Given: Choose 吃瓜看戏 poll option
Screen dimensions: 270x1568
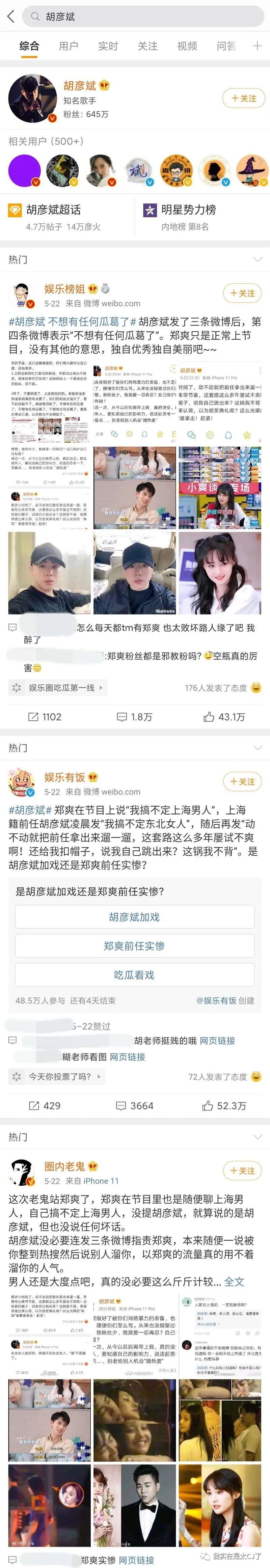Looking at the screenshot, I should (x=135, y=975).
